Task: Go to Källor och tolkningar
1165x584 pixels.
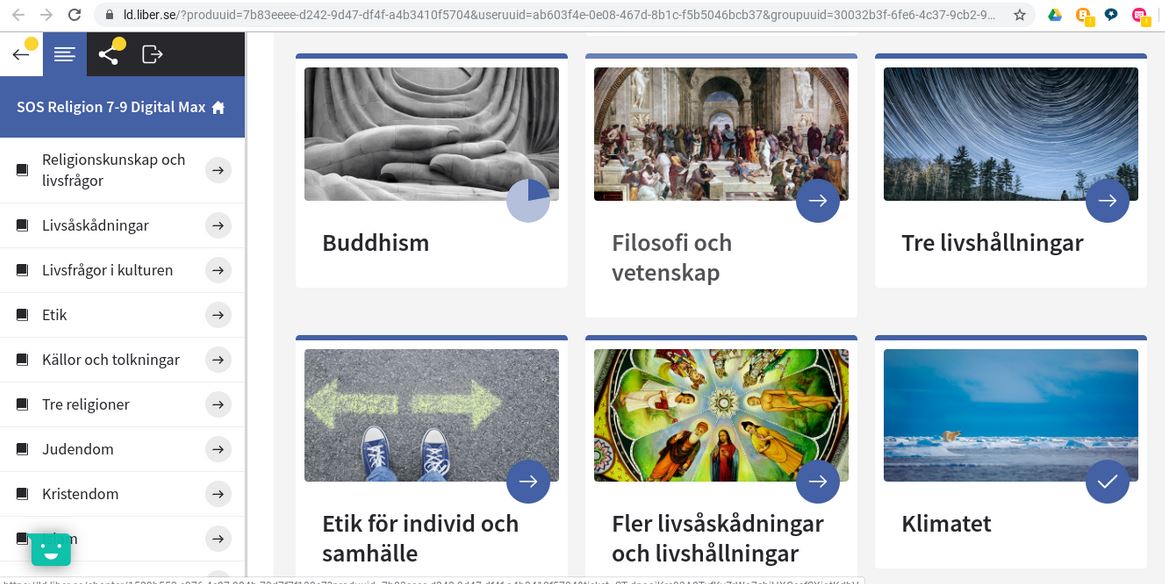Action: tap(110, 360)
